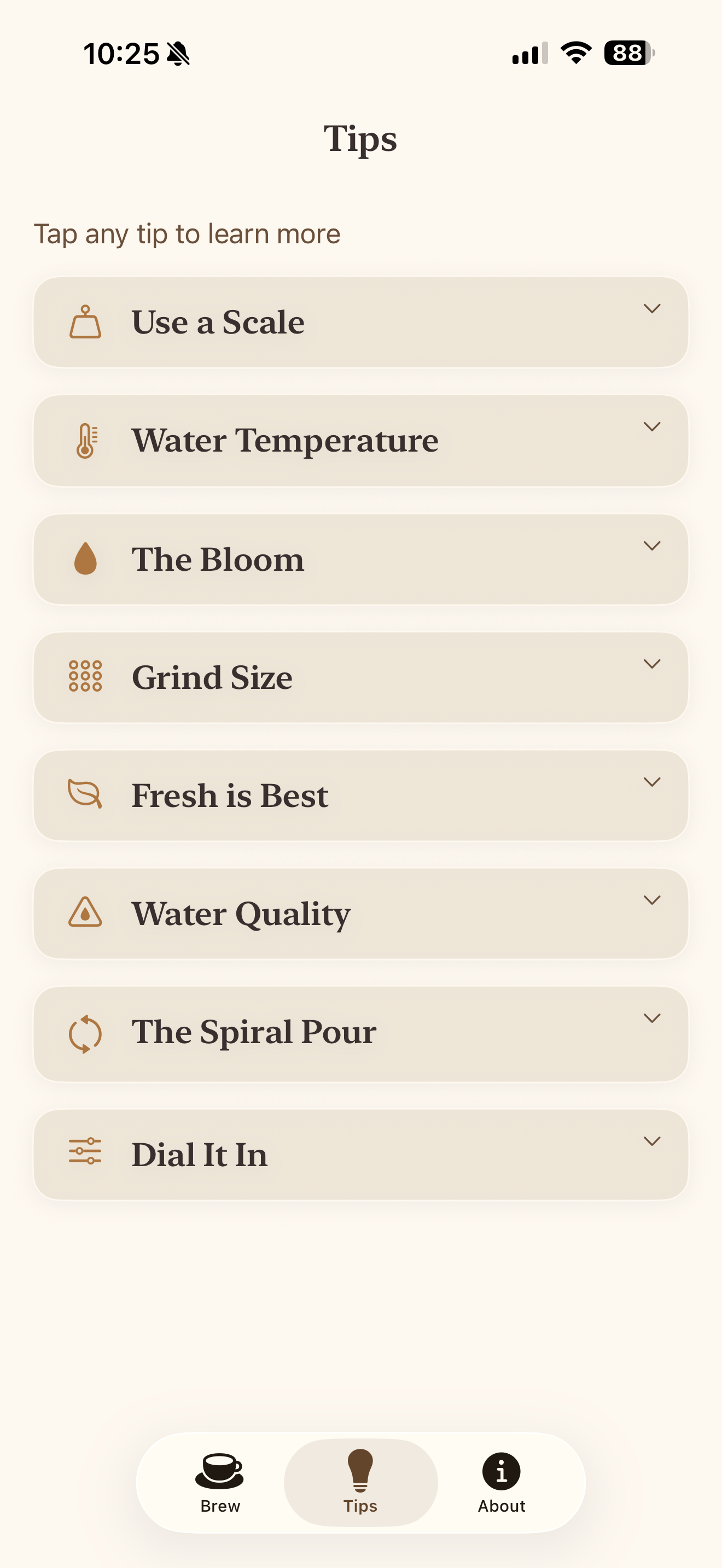722x1568 pixels.
Task: Click the water droplet icon next to The Bloom
Action: click(x=85, y=558)
